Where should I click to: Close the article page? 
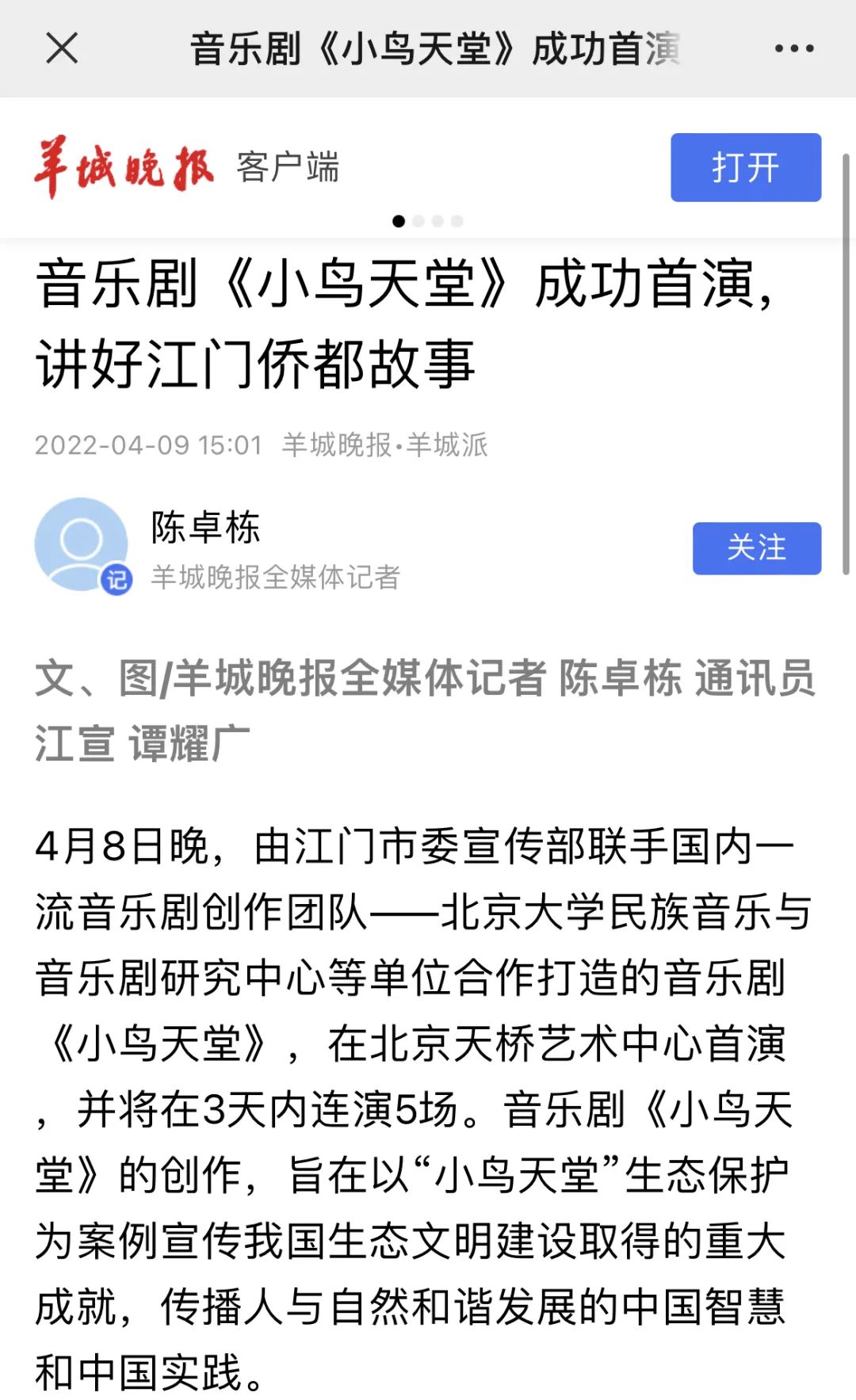pyautogui.click(x=62, y=48)
